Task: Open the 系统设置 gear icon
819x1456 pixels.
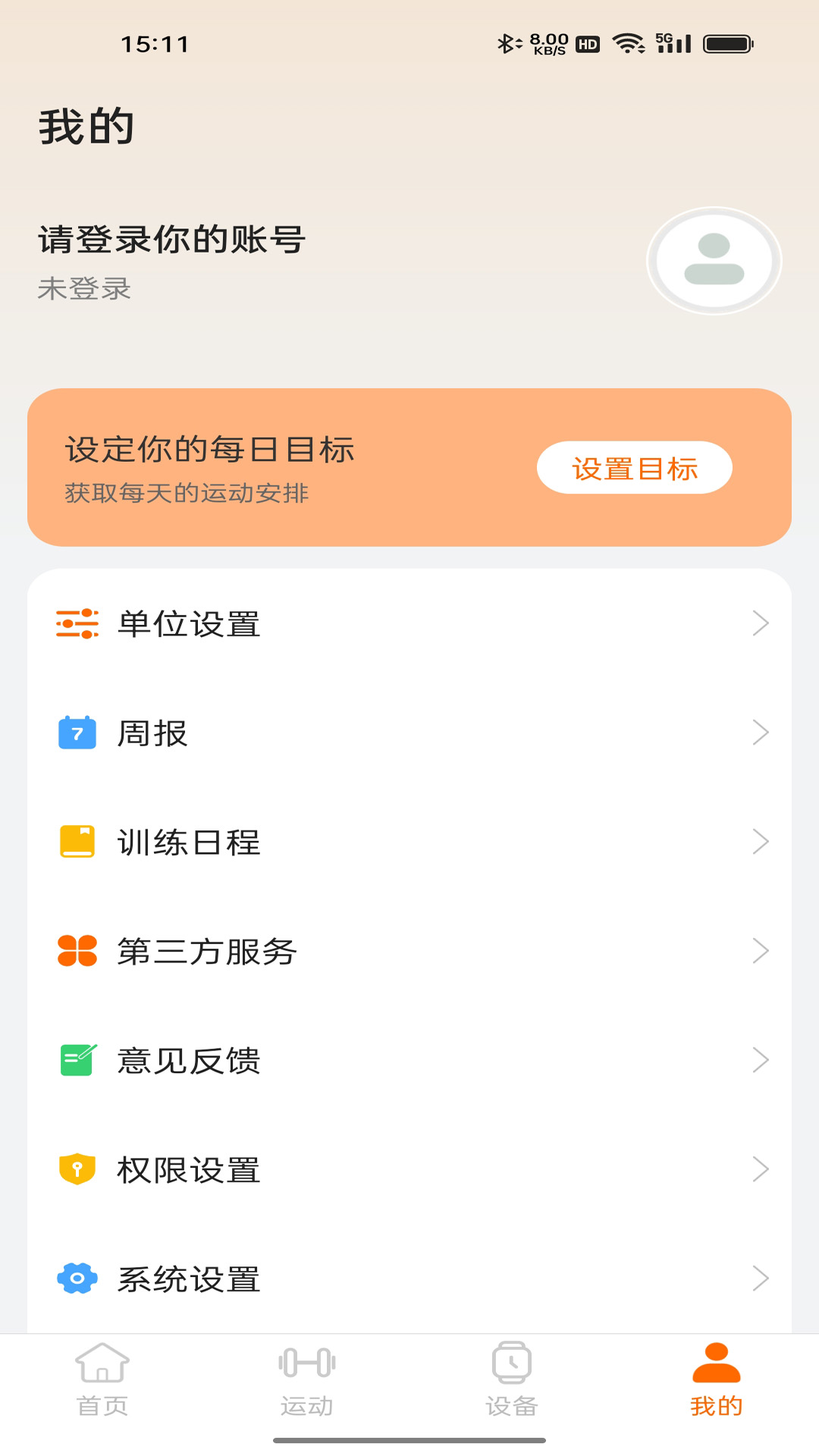Action: (x=77, y=1278)
